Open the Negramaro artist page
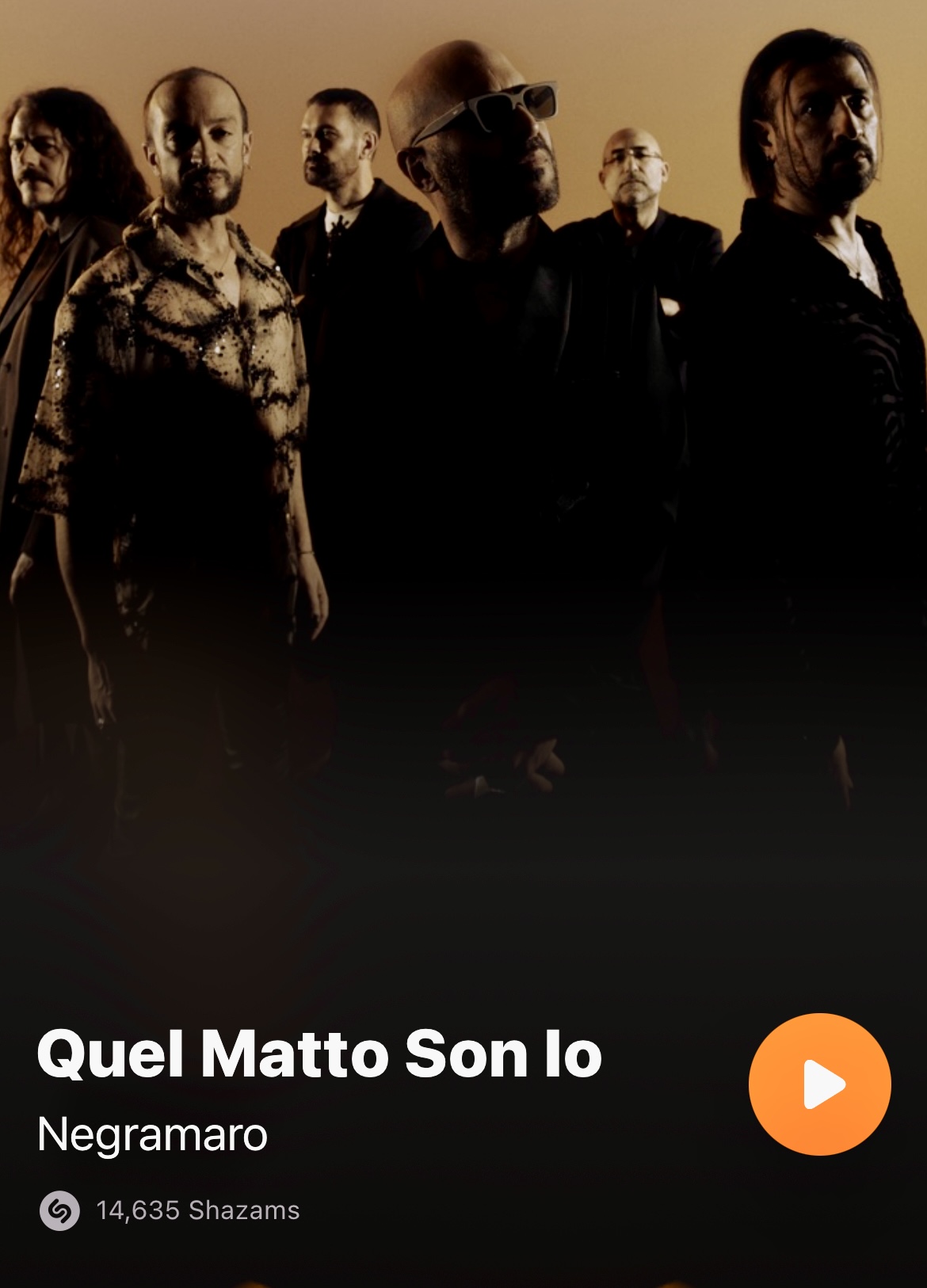The image size is (927, 1288). pos(152,1134)
